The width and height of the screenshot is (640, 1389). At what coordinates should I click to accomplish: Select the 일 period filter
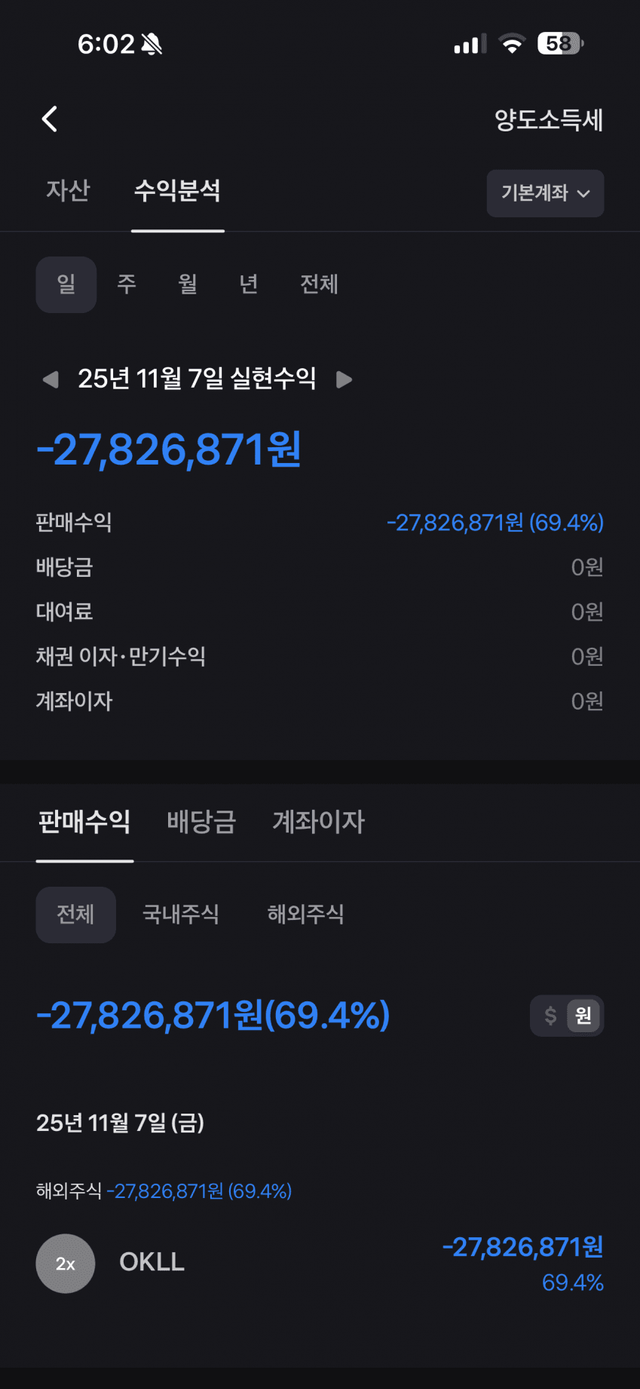66,284
